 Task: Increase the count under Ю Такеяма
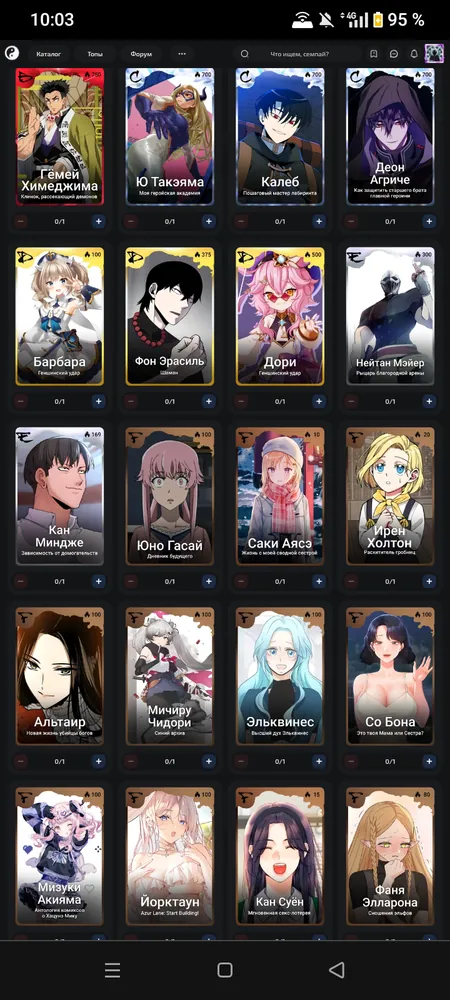coord(208,221)
